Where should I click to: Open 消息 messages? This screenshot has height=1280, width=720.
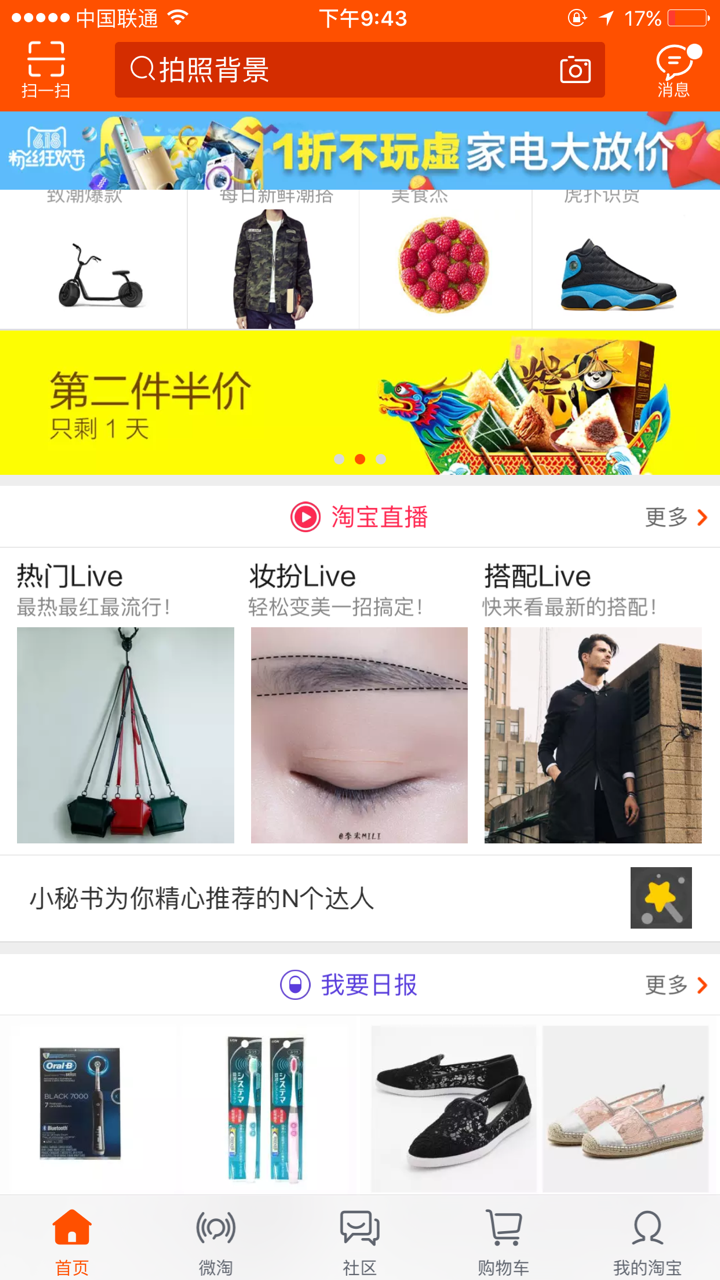(674, 70)
